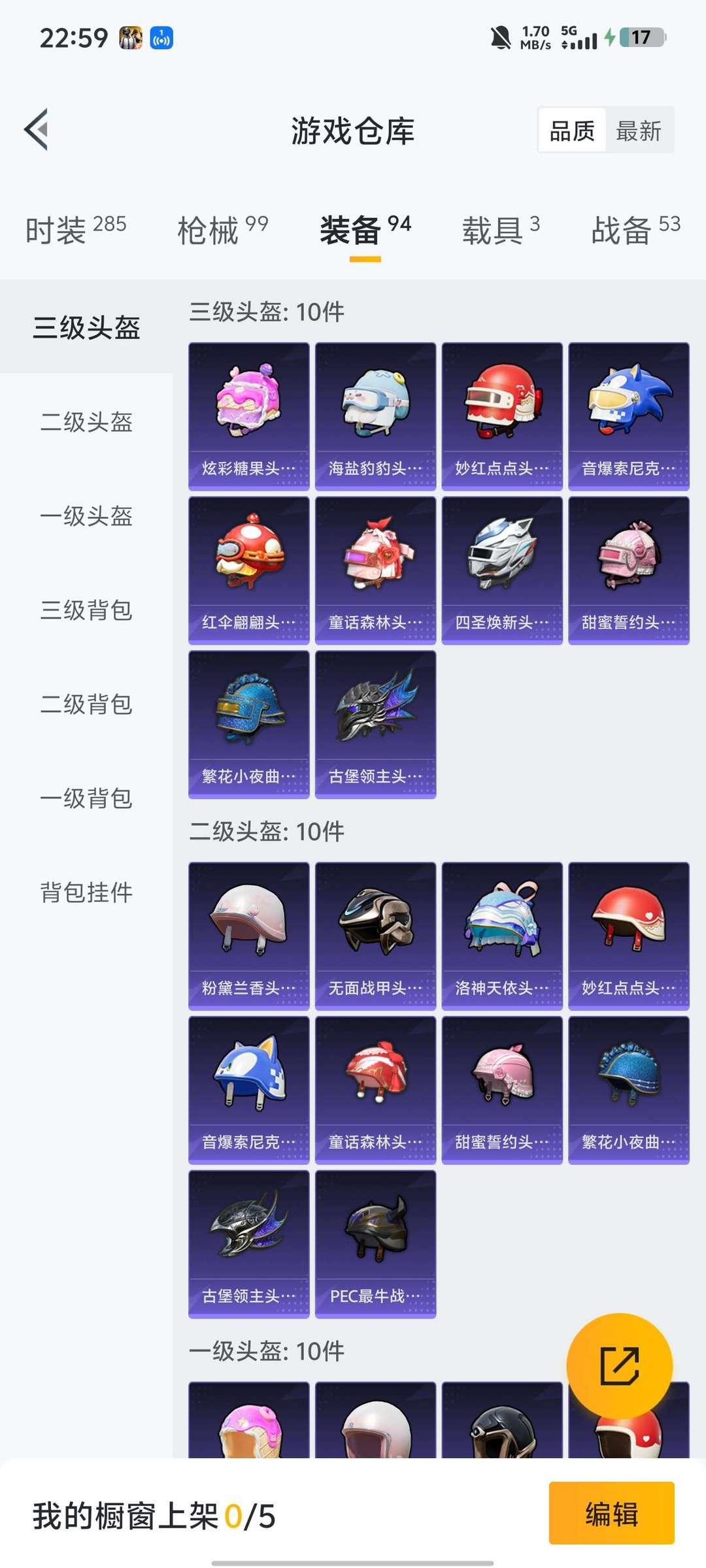Switch sorting to 最新

click(x=639, y=130)
